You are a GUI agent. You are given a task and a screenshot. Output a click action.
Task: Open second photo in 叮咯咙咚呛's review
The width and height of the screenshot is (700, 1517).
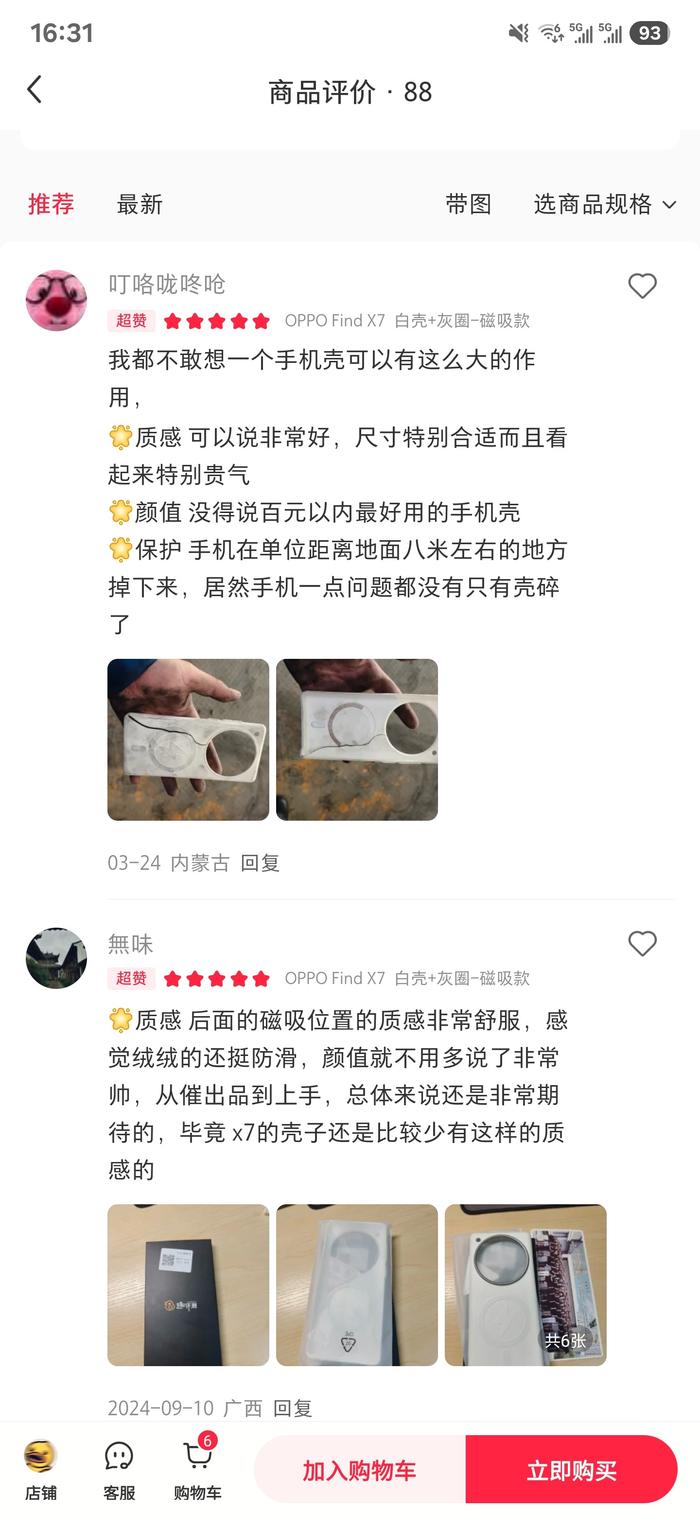357,739
